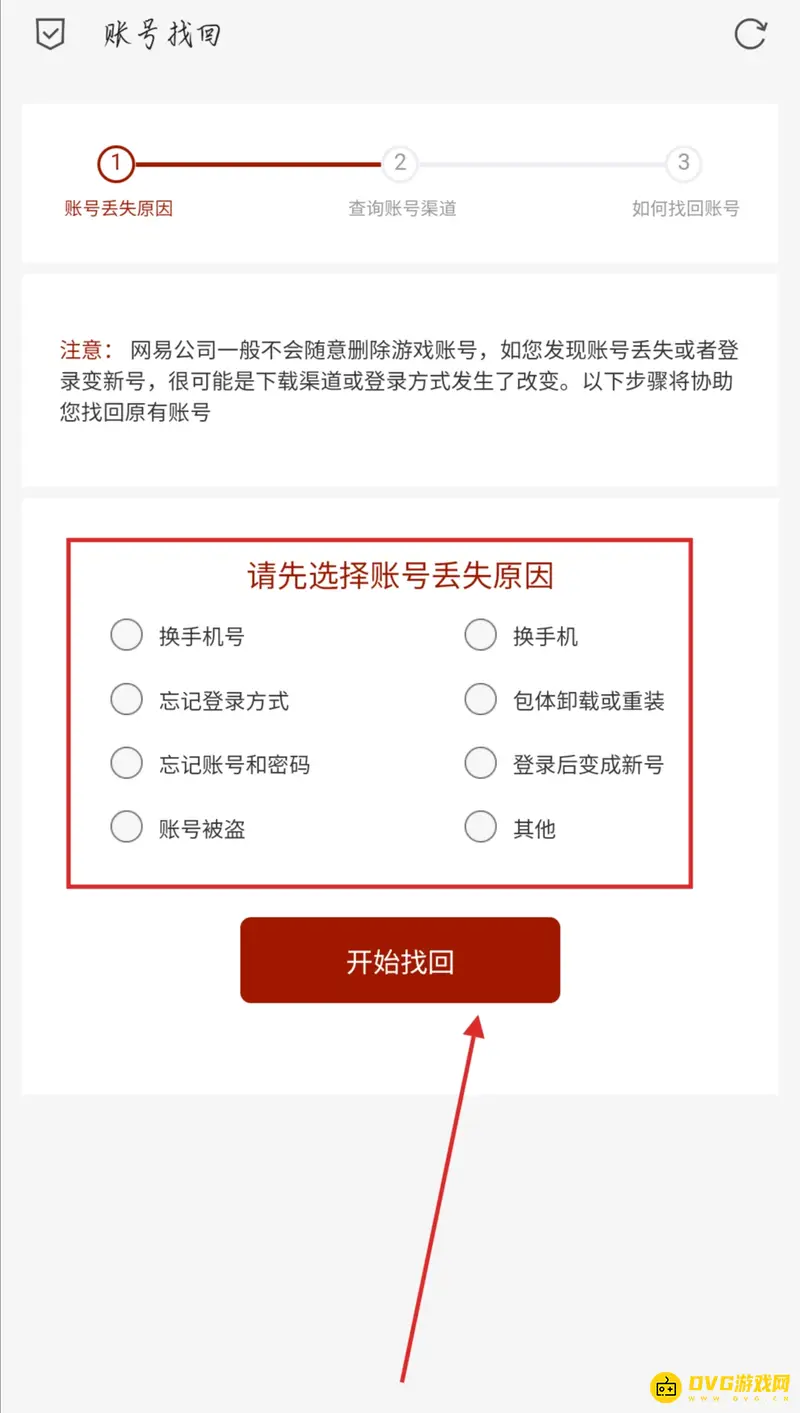Tap the 开始找回 button

click(400, 961)
